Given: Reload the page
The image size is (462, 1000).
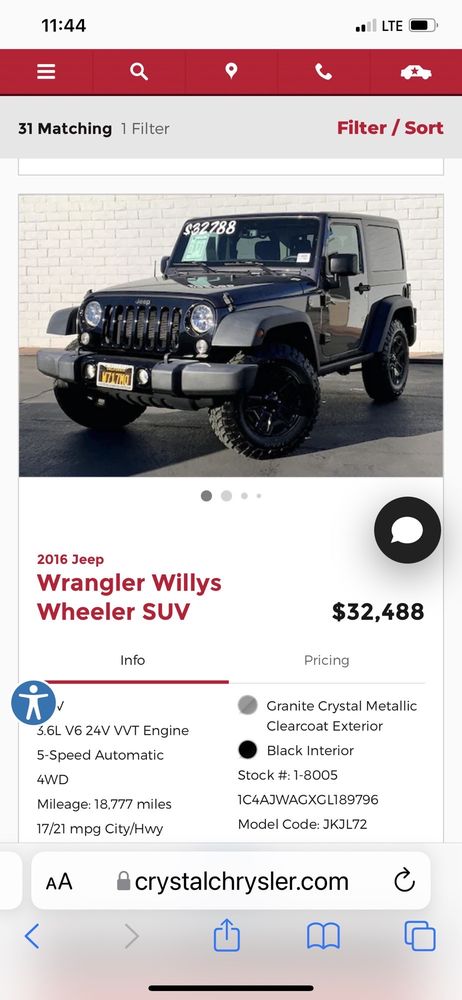Looking at the screenshot, I should pos(405,881).
